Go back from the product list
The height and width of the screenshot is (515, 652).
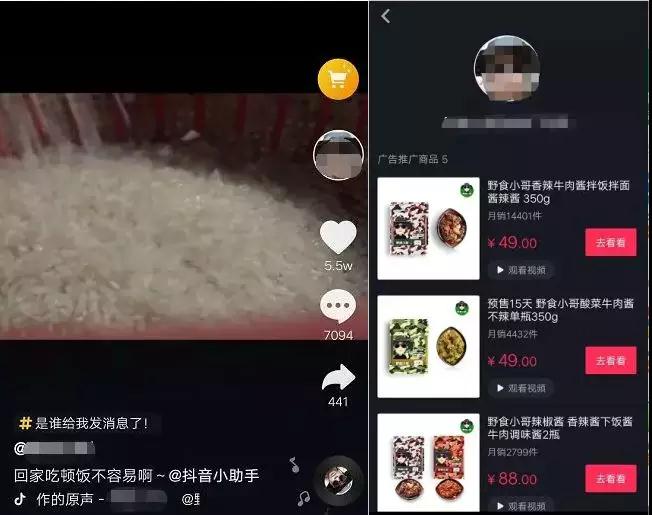click(386, 16)
